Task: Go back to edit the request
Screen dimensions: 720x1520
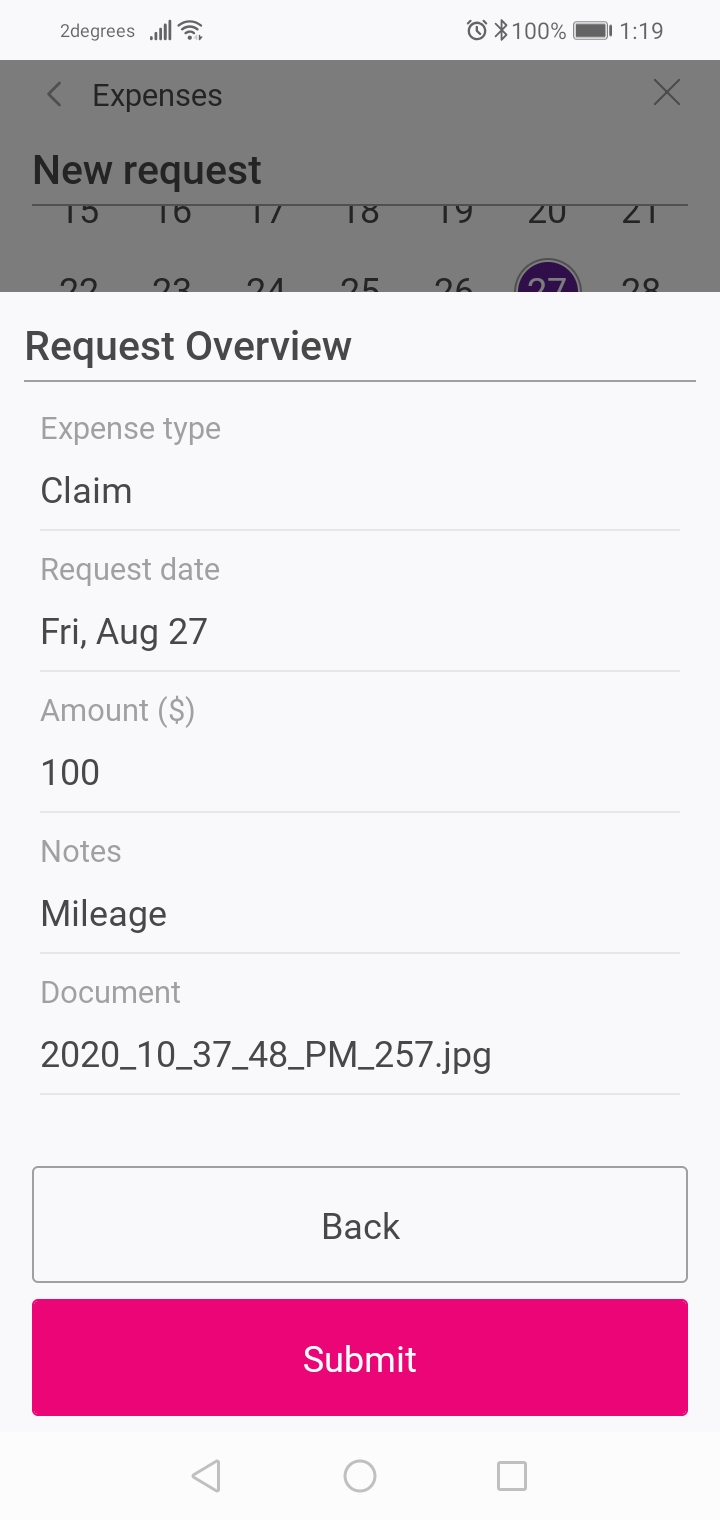Action: (360, 1225)
